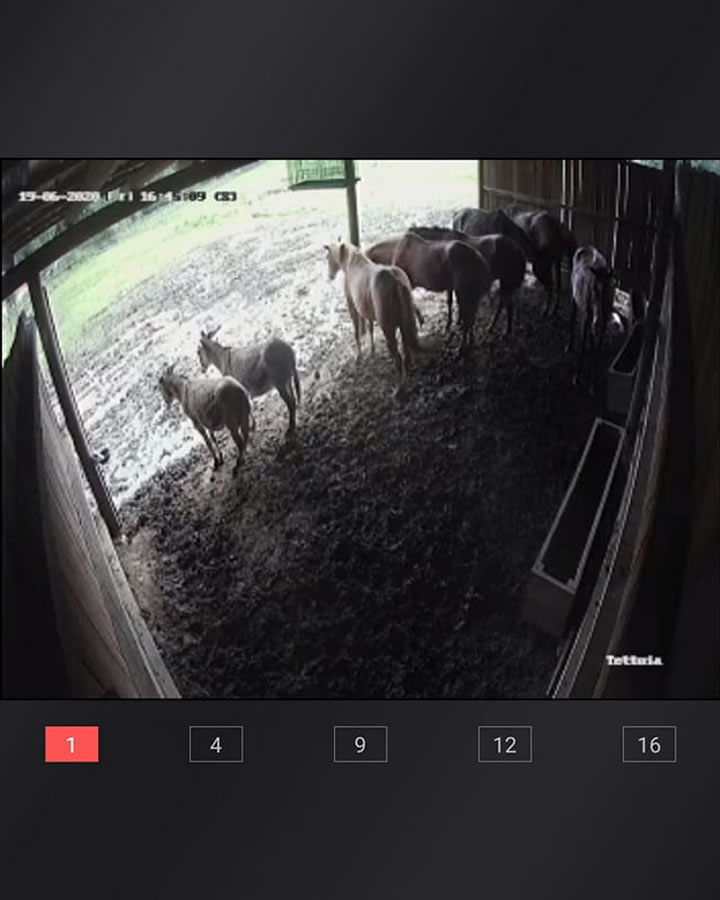
Task: Switch to the 4-camera grid view
Action: [x=216, y=744]
